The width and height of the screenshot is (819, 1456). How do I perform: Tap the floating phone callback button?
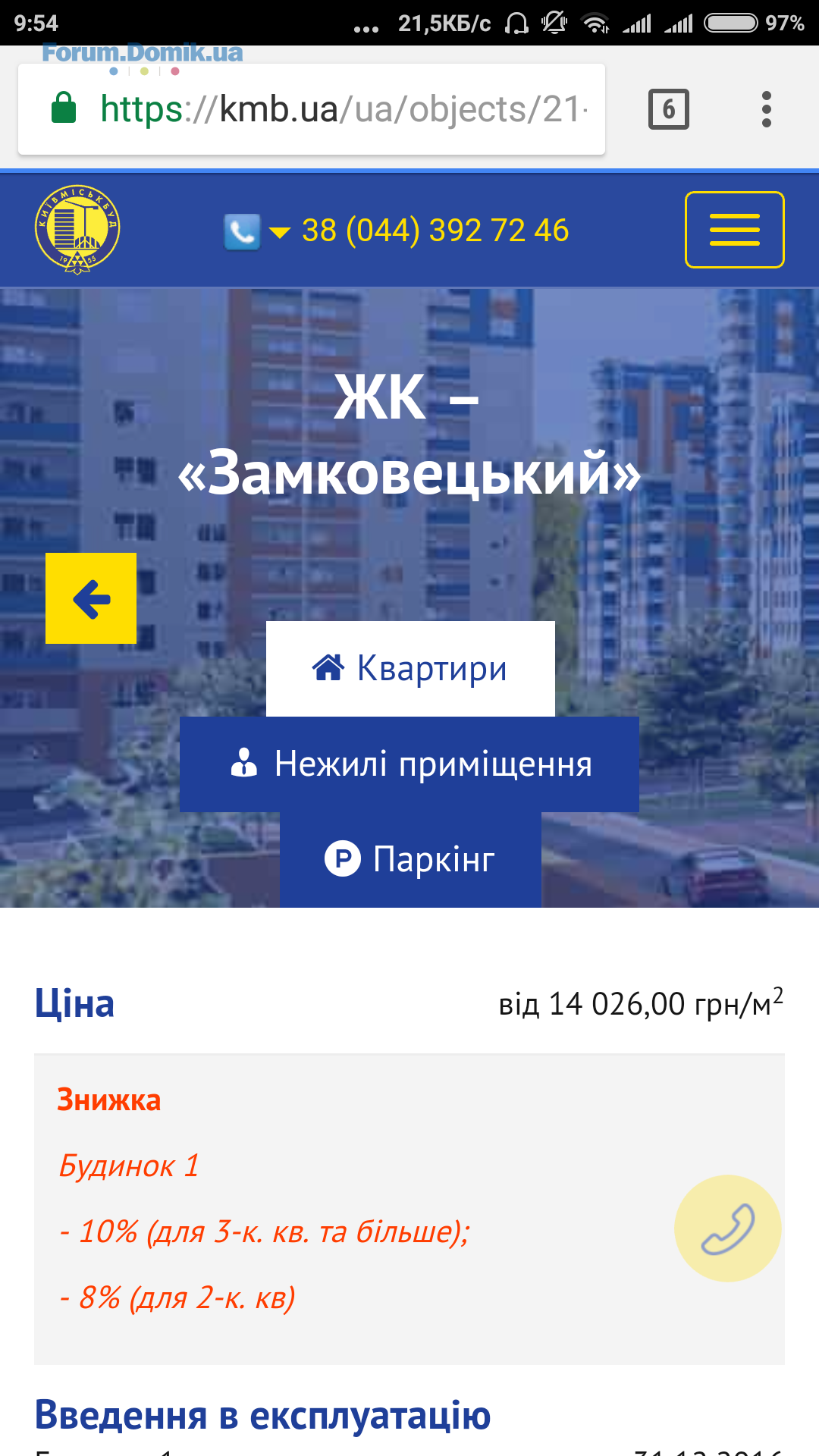click(x=727, y=1228)
